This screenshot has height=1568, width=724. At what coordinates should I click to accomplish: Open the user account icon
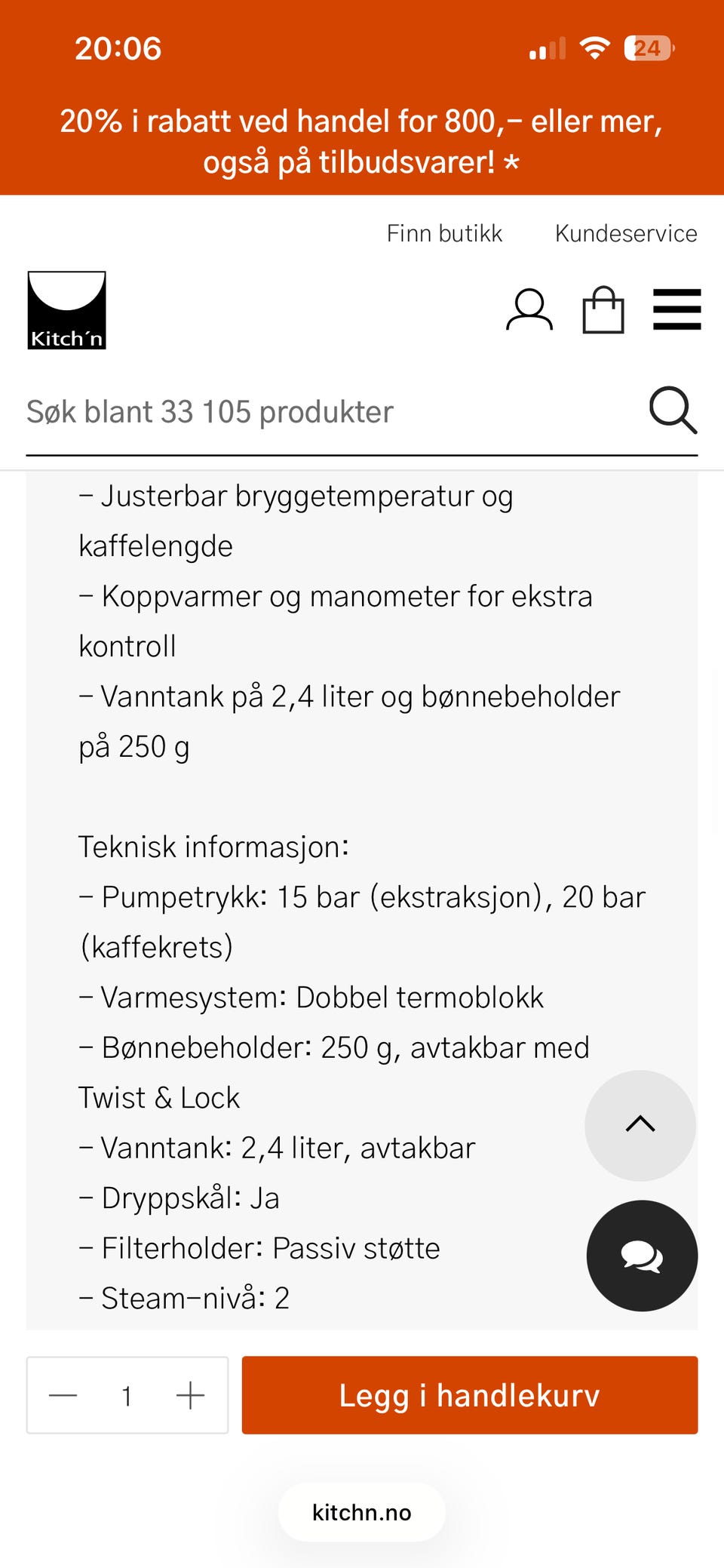(529, 310)
